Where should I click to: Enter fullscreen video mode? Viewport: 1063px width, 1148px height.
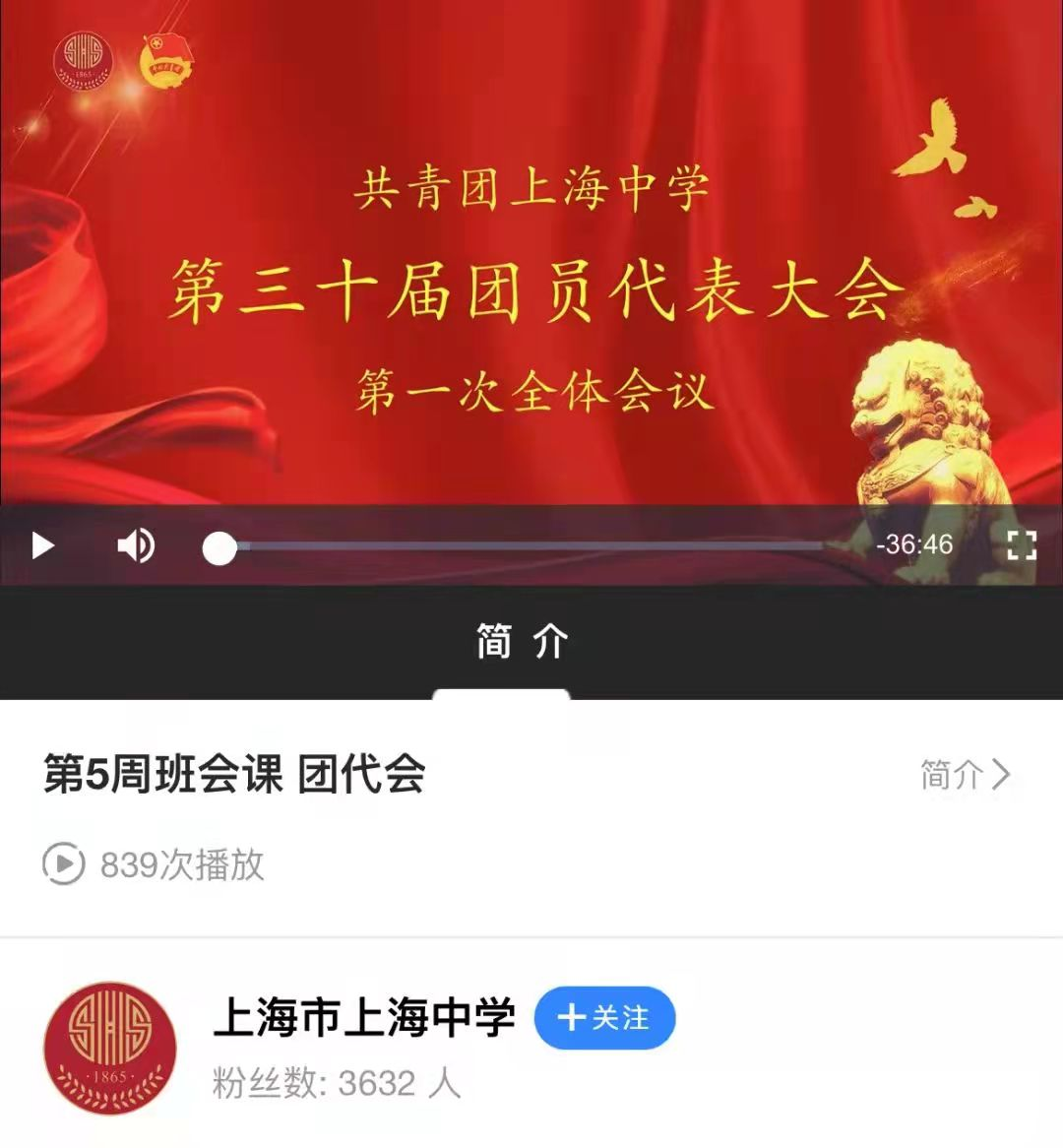coord(1022,545)
